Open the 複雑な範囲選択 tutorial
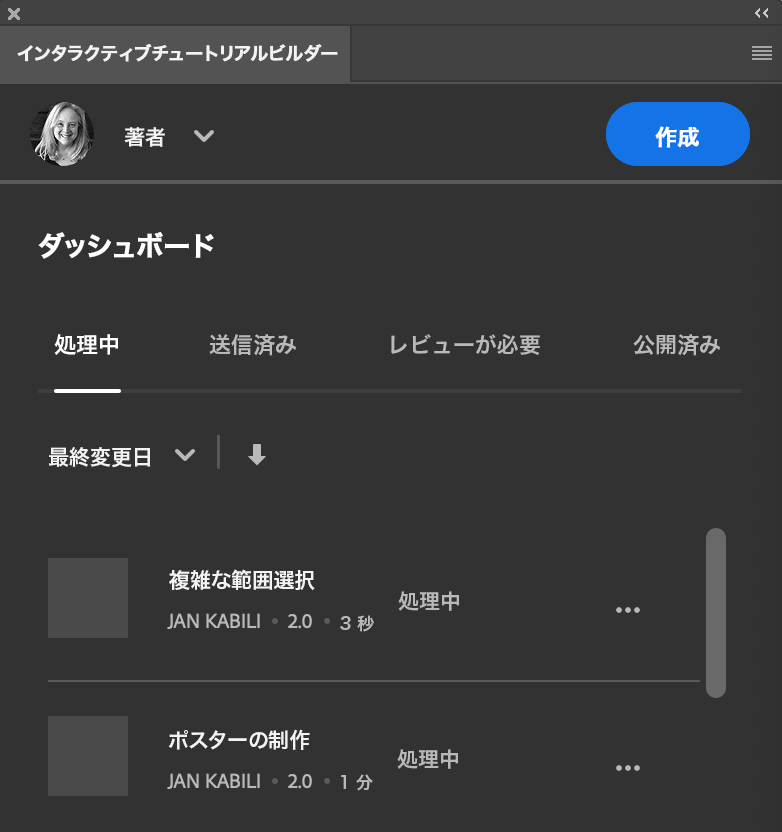 (x=242, y=580)
